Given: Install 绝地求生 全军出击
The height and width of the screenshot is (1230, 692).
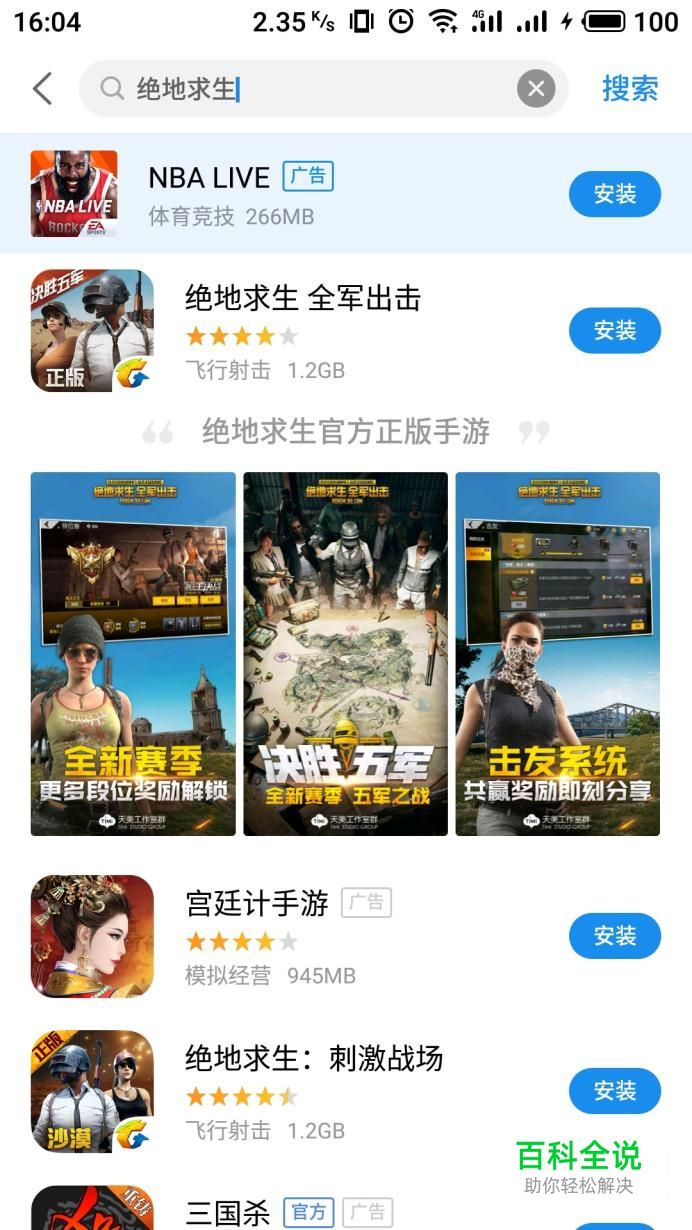Looking at the screenshot, I should coord(614,331).
